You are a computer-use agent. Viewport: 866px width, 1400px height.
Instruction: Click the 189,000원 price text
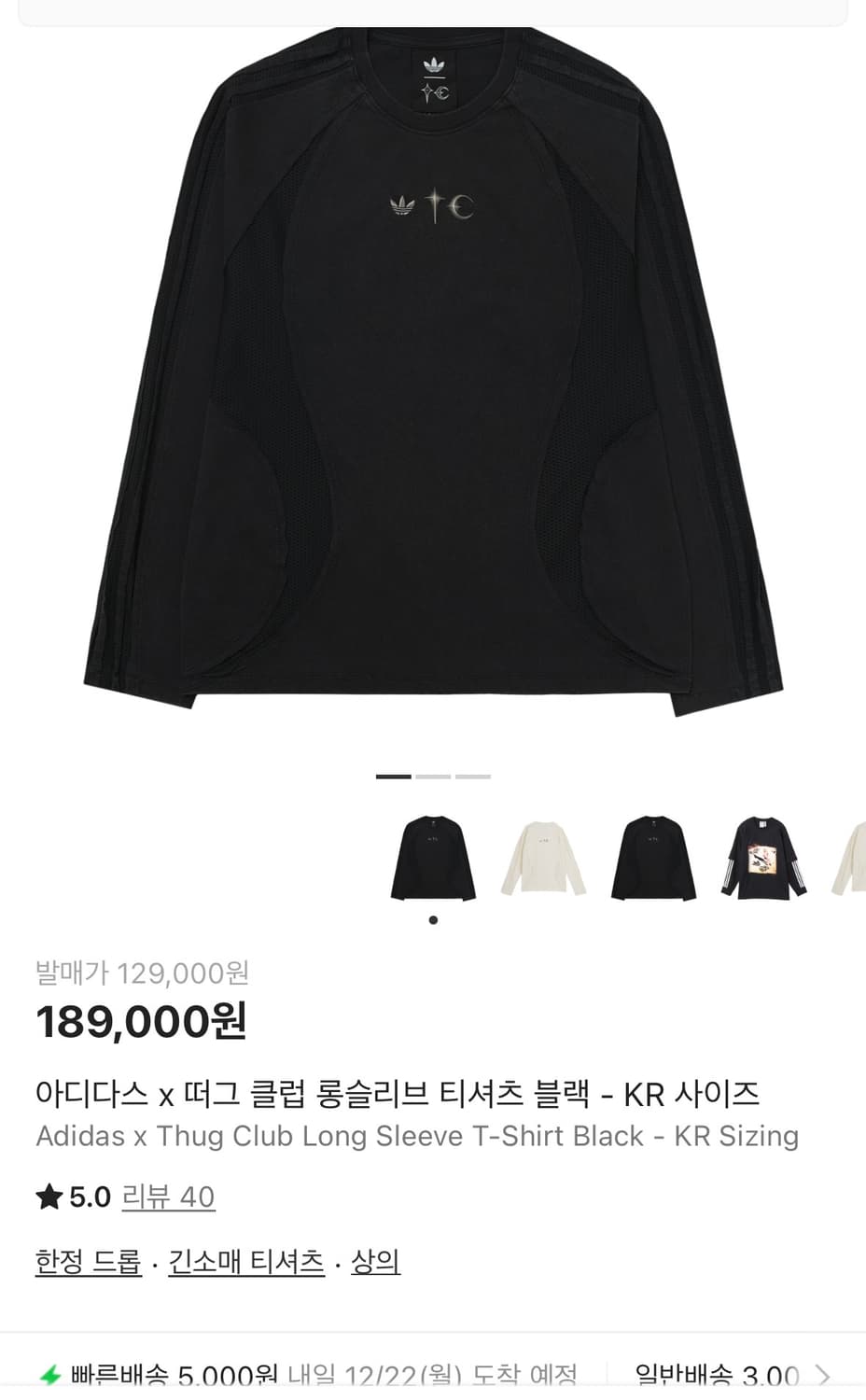tap(141, 1022)
